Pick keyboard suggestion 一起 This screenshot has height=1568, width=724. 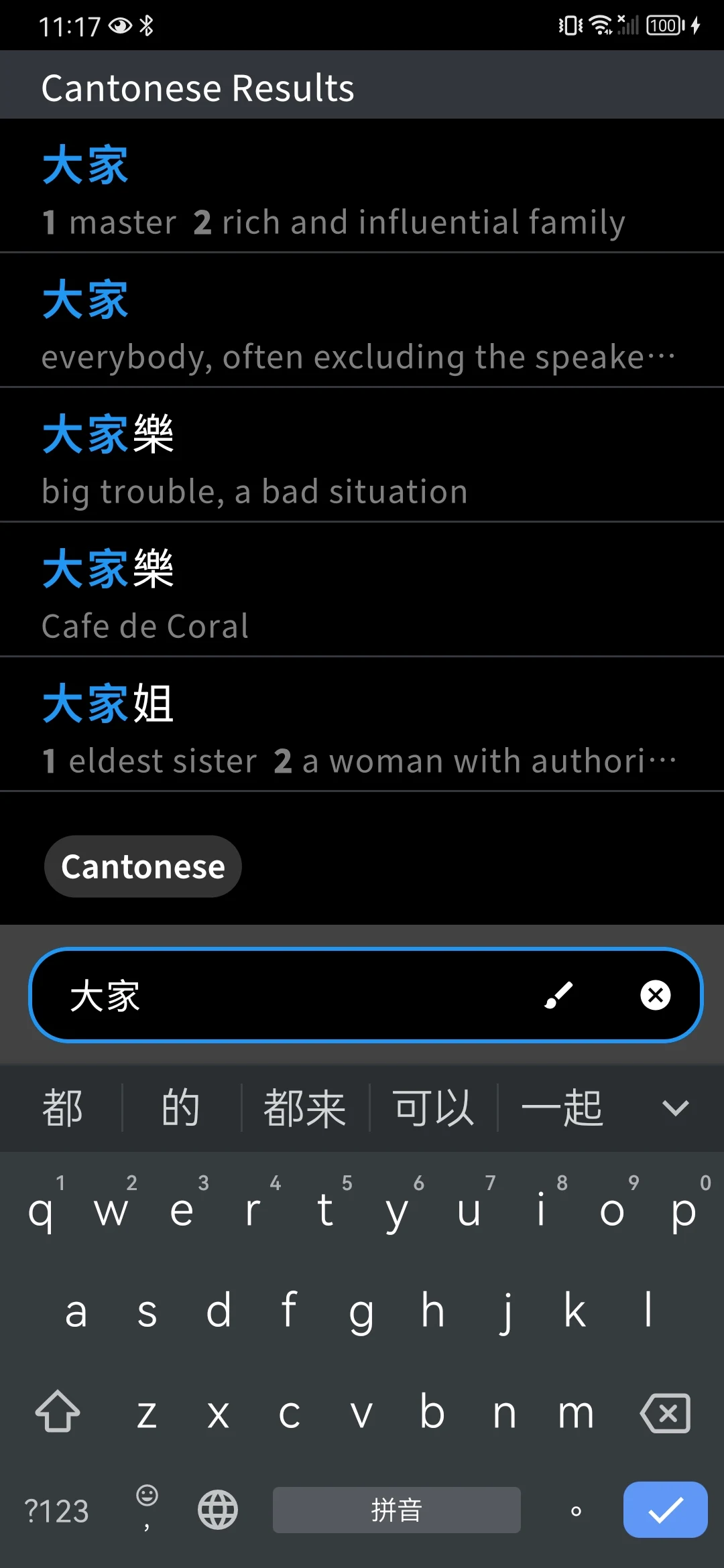point(562,1108)
